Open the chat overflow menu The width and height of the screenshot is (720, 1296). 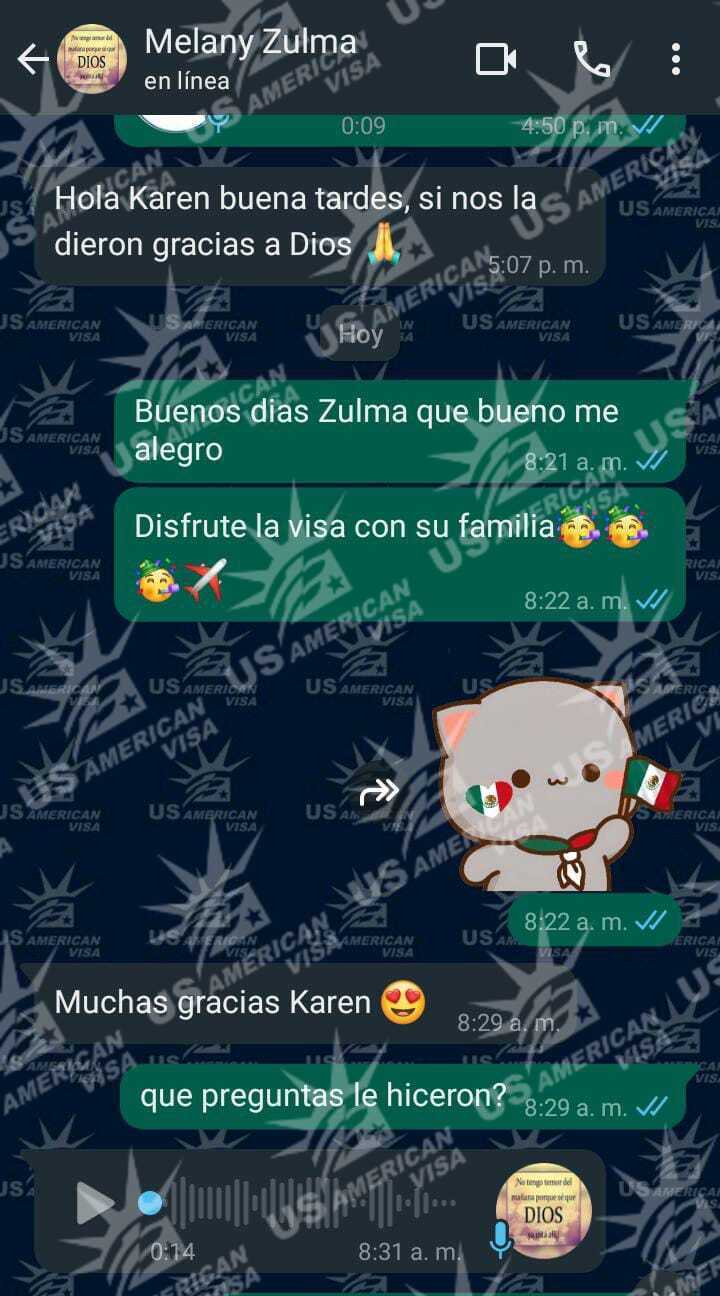point(676,60)
